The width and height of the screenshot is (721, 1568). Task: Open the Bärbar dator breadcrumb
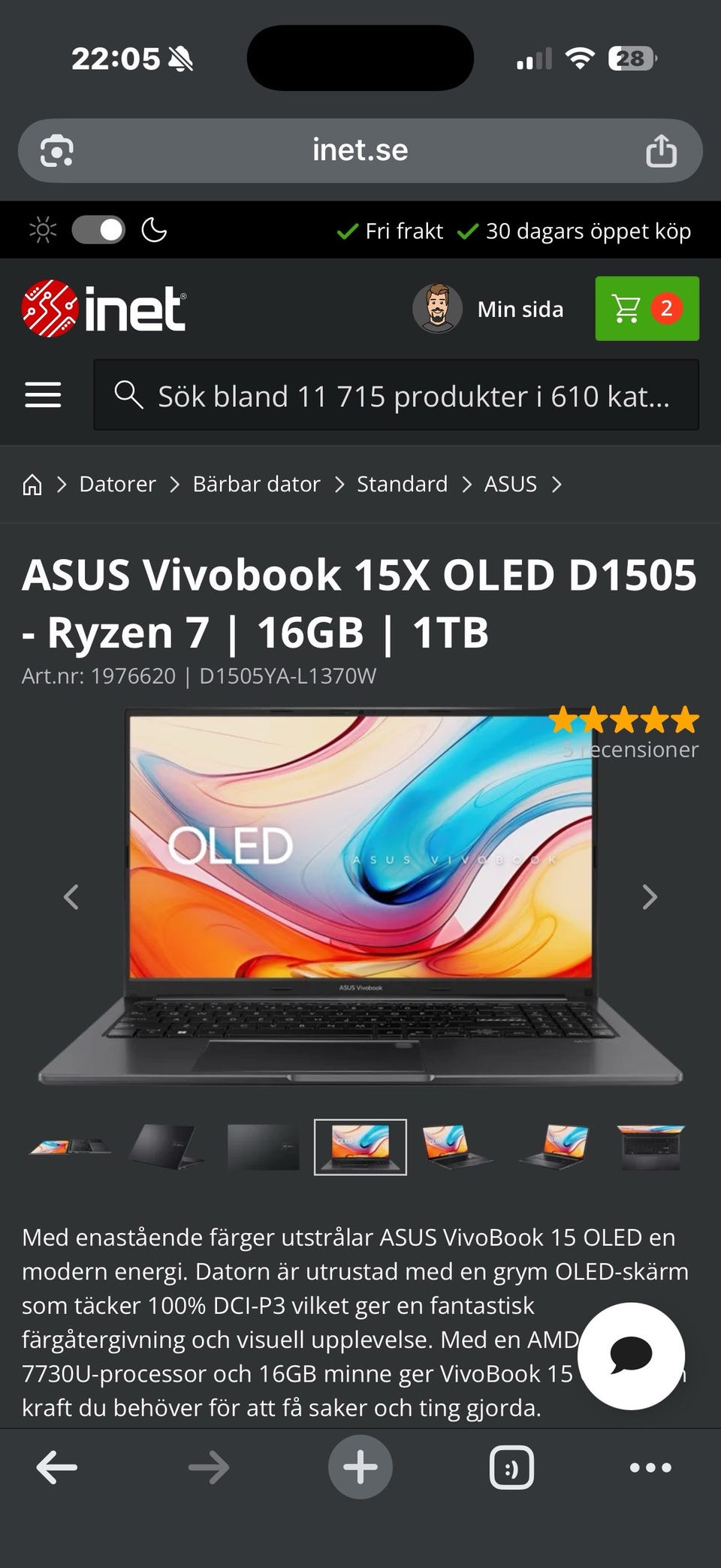[256, 484]
